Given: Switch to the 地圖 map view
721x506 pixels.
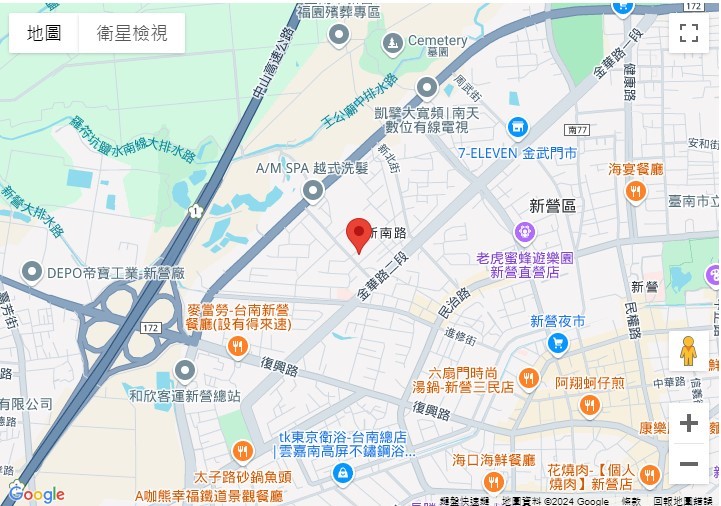Looking at the screenshot, I should tap(44, 33).
